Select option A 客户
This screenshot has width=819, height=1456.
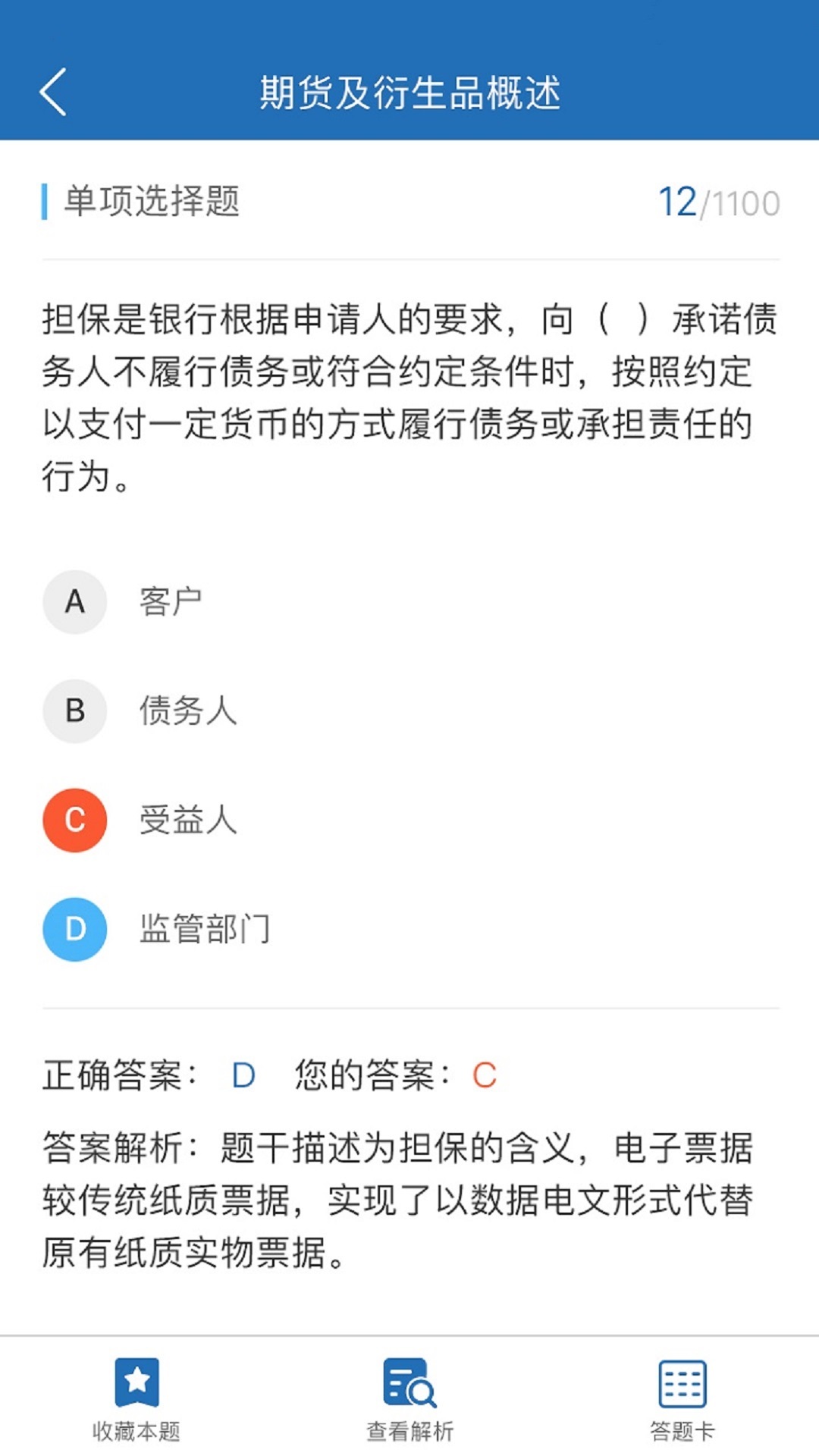[x=171, y=602]
